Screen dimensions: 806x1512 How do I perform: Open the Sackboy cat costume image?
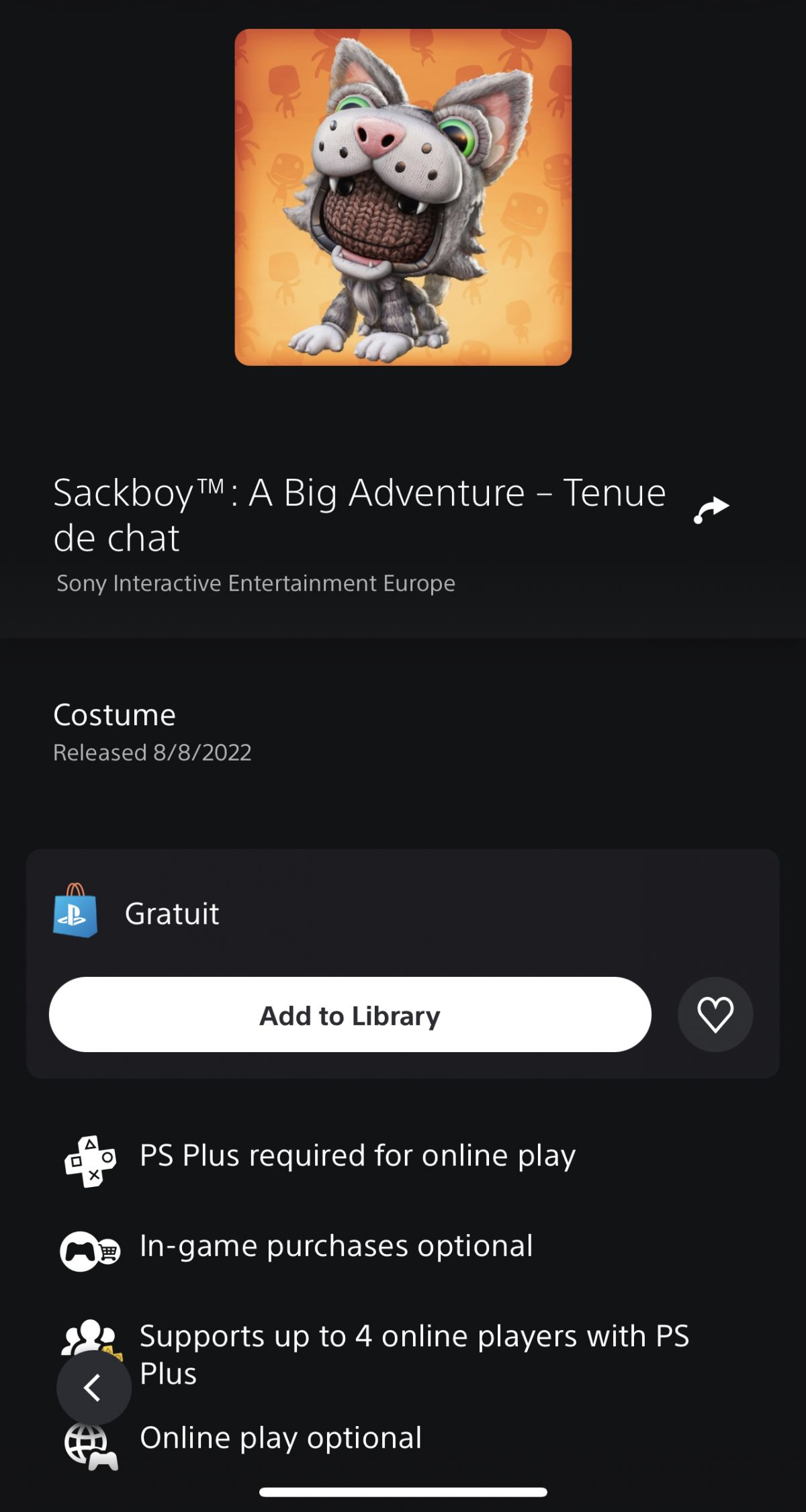[403, 197]
